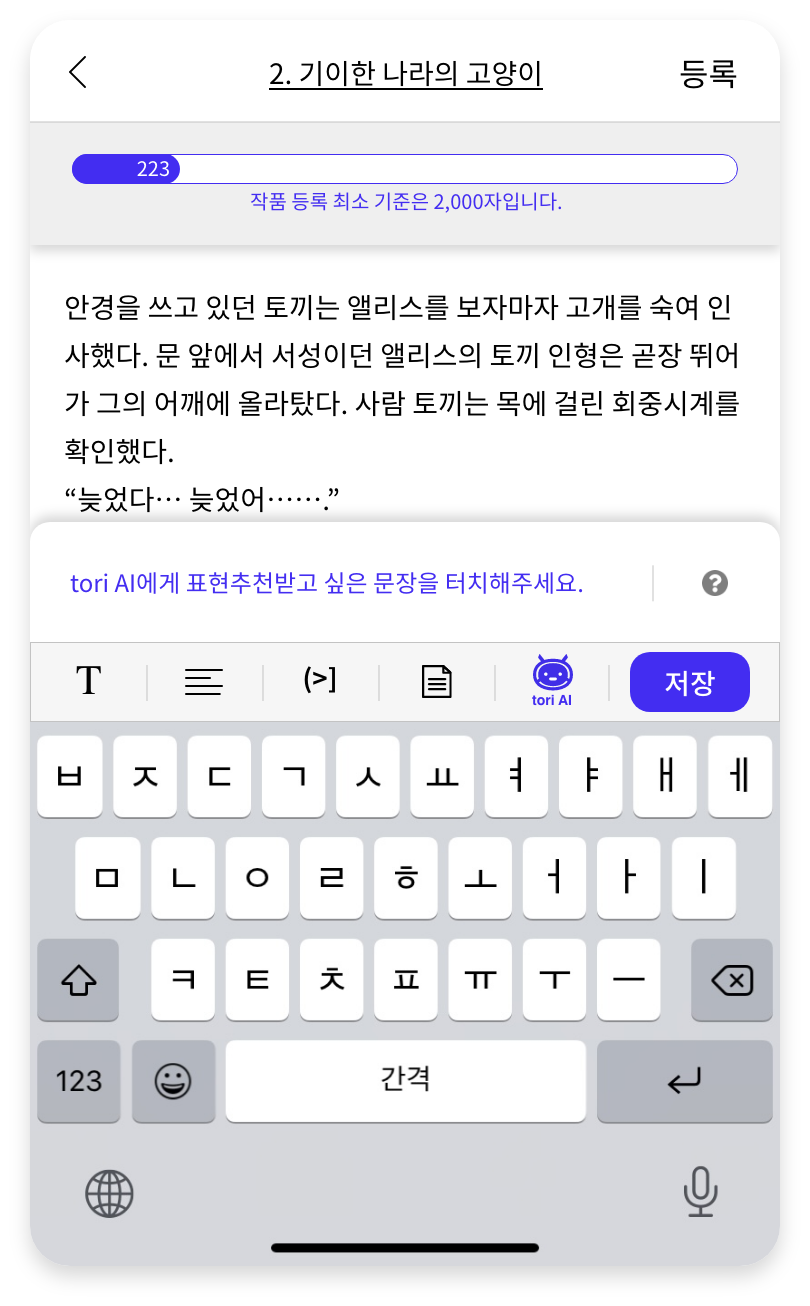The width and height of the screenshot is (810, 1306).
Task: Tap 등록 to register the work
Action: pos(708,74)
